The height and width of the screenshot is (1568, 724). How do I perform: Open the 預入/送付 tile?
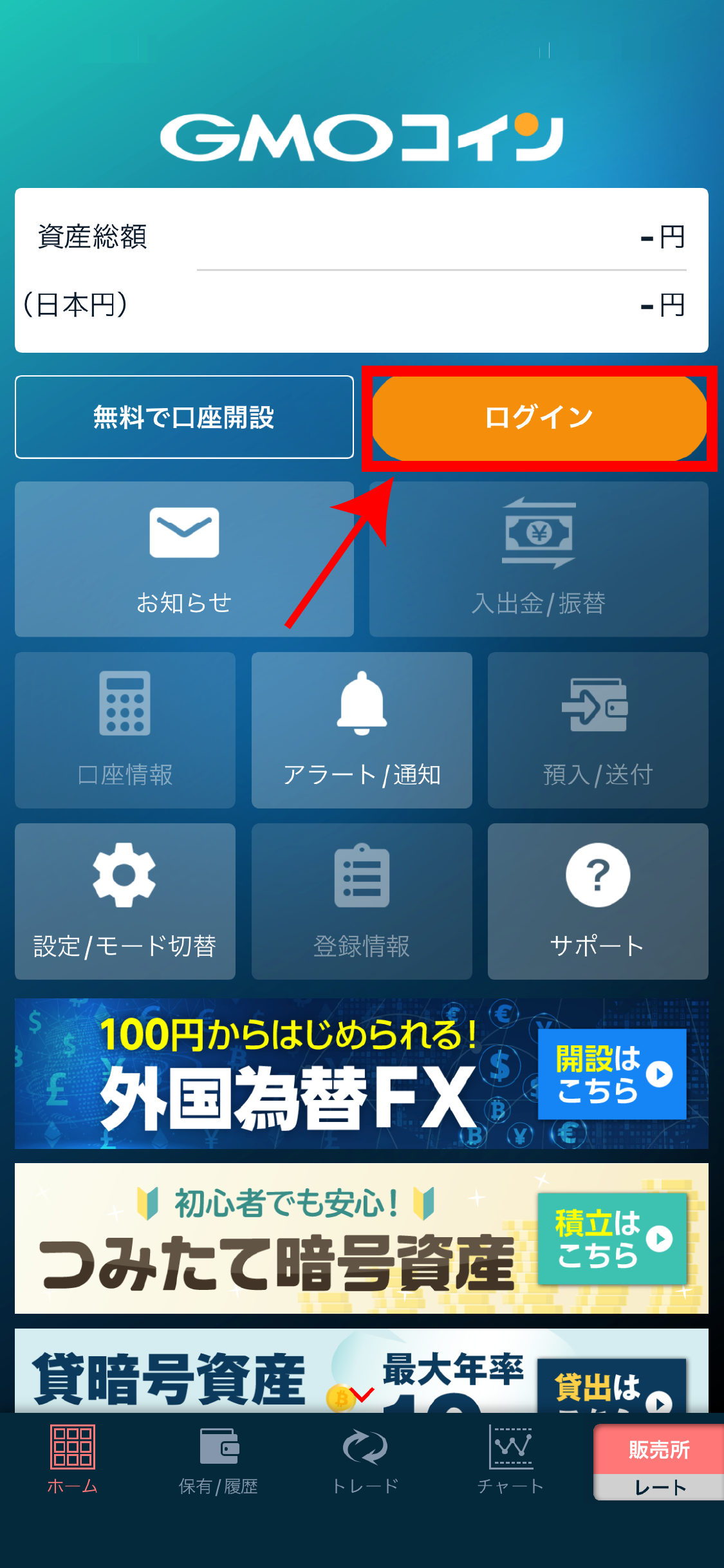pyautogui.click(x=598, y=730)
